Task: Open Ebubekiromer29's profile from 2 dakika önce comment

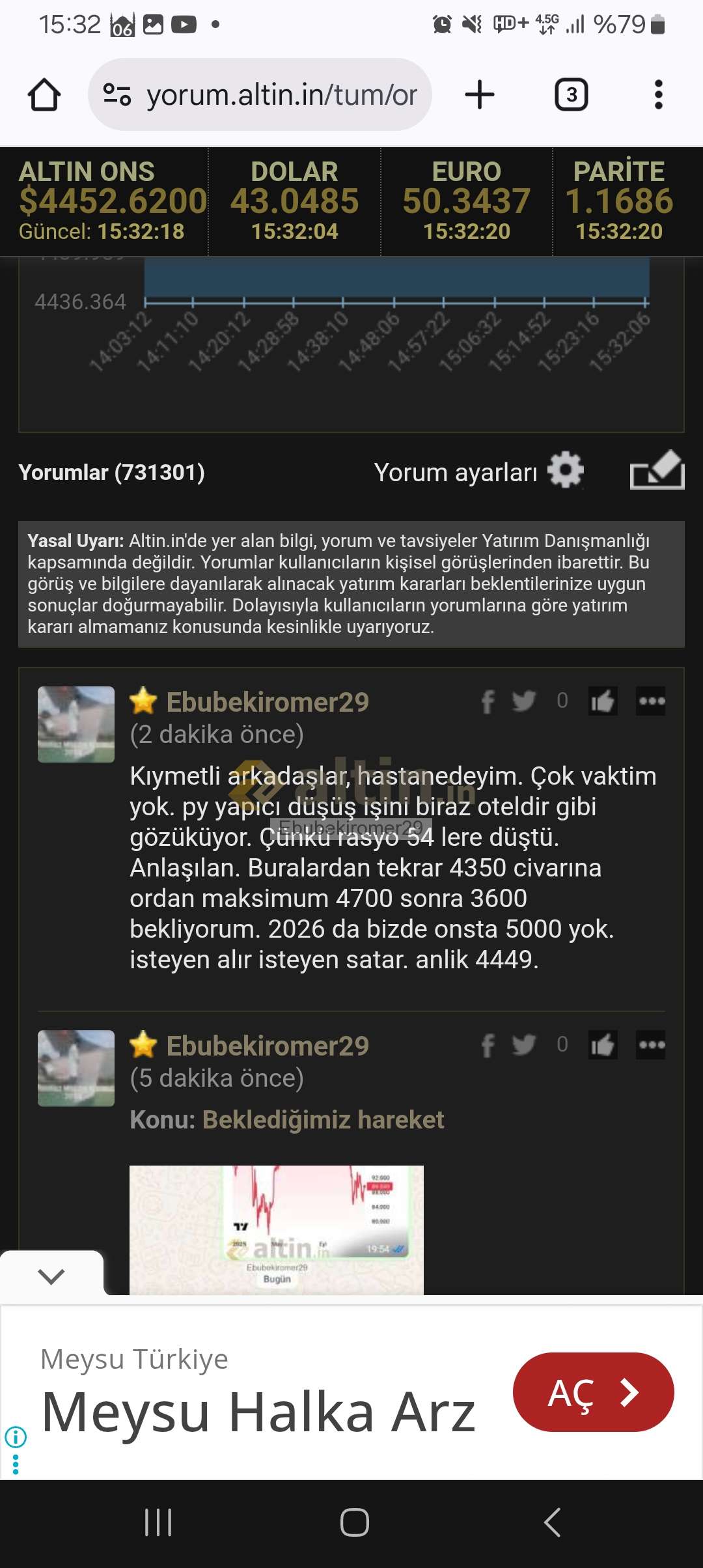Action: (267, 702)
